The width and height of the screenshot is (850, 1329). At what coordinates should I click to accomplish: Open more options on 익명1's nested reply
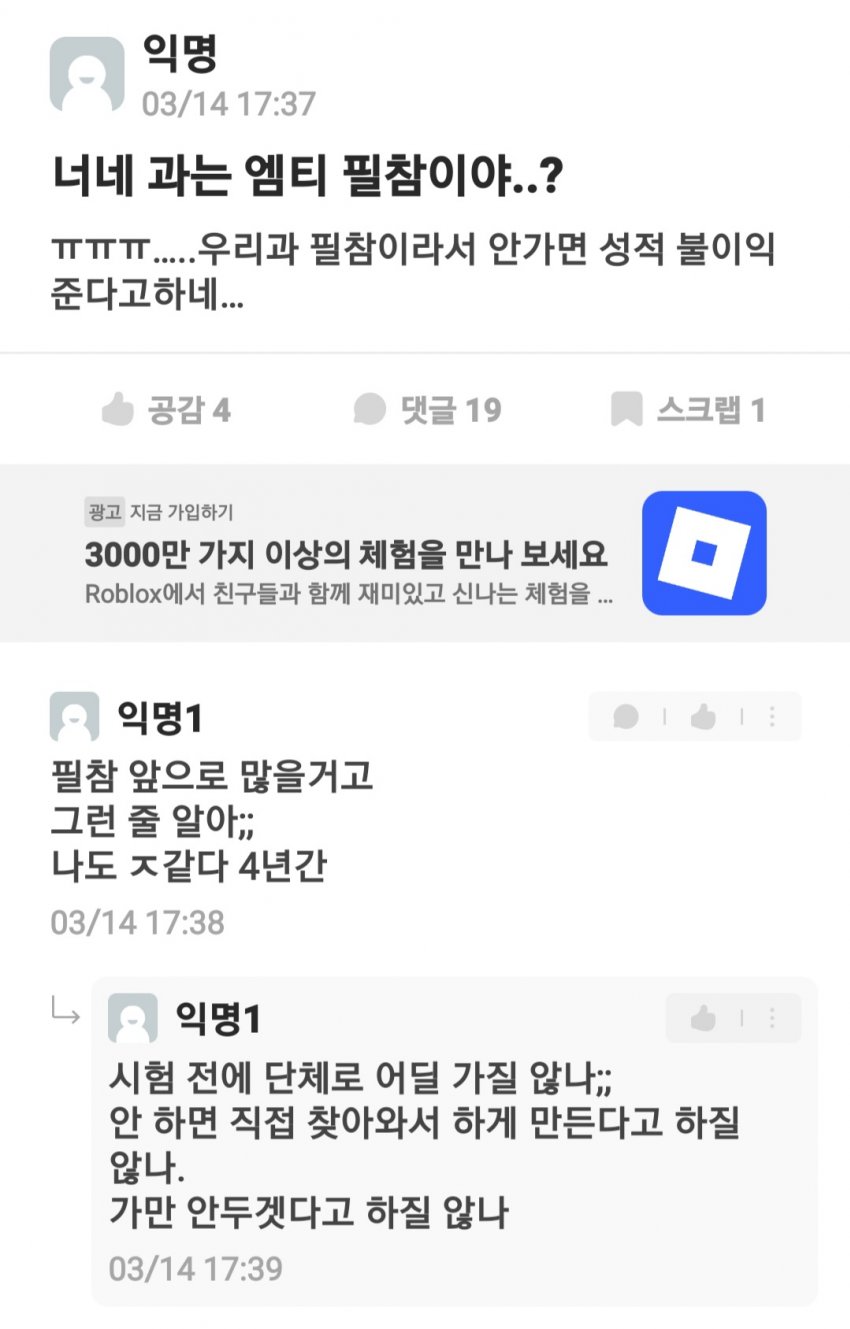click(x=772, y=1018)
